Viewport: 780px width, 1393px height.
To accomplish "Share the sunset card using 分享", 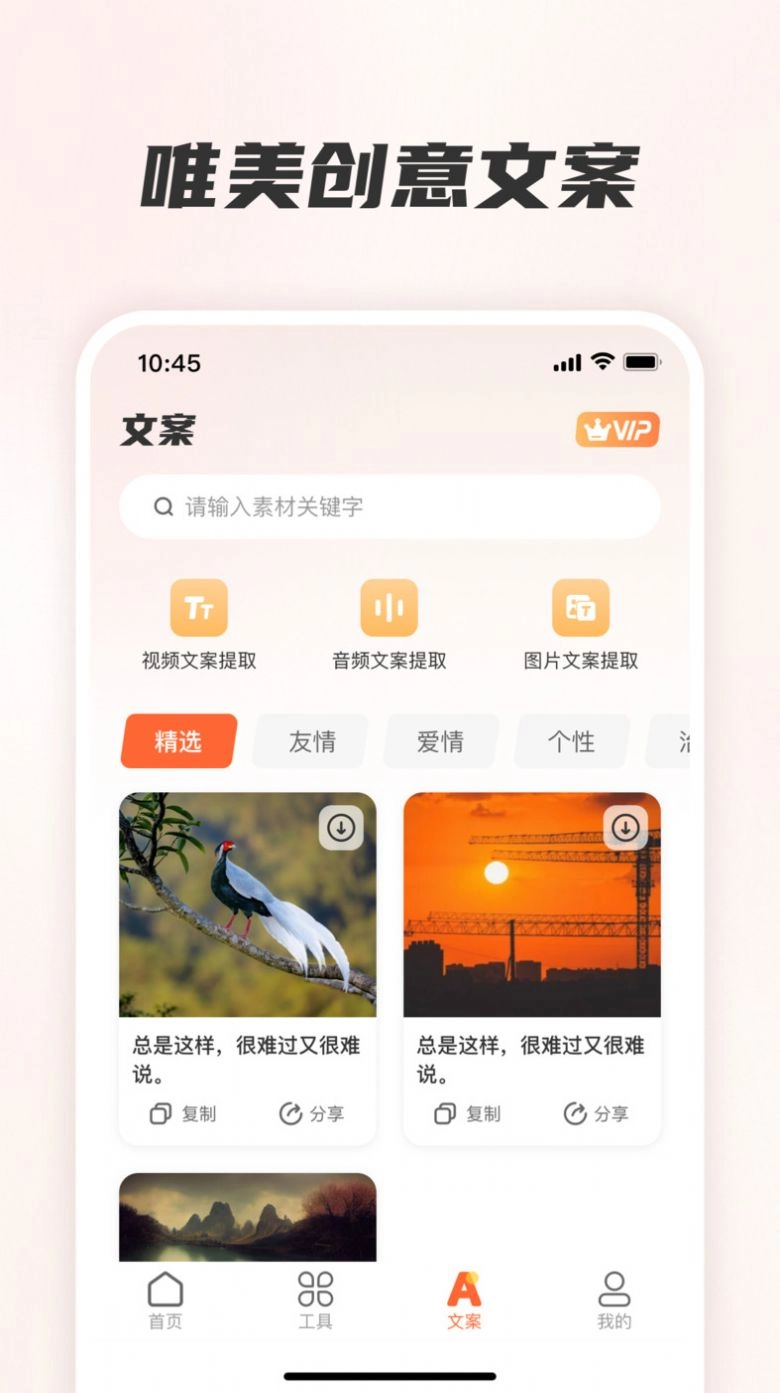I will pos(598,1114).
